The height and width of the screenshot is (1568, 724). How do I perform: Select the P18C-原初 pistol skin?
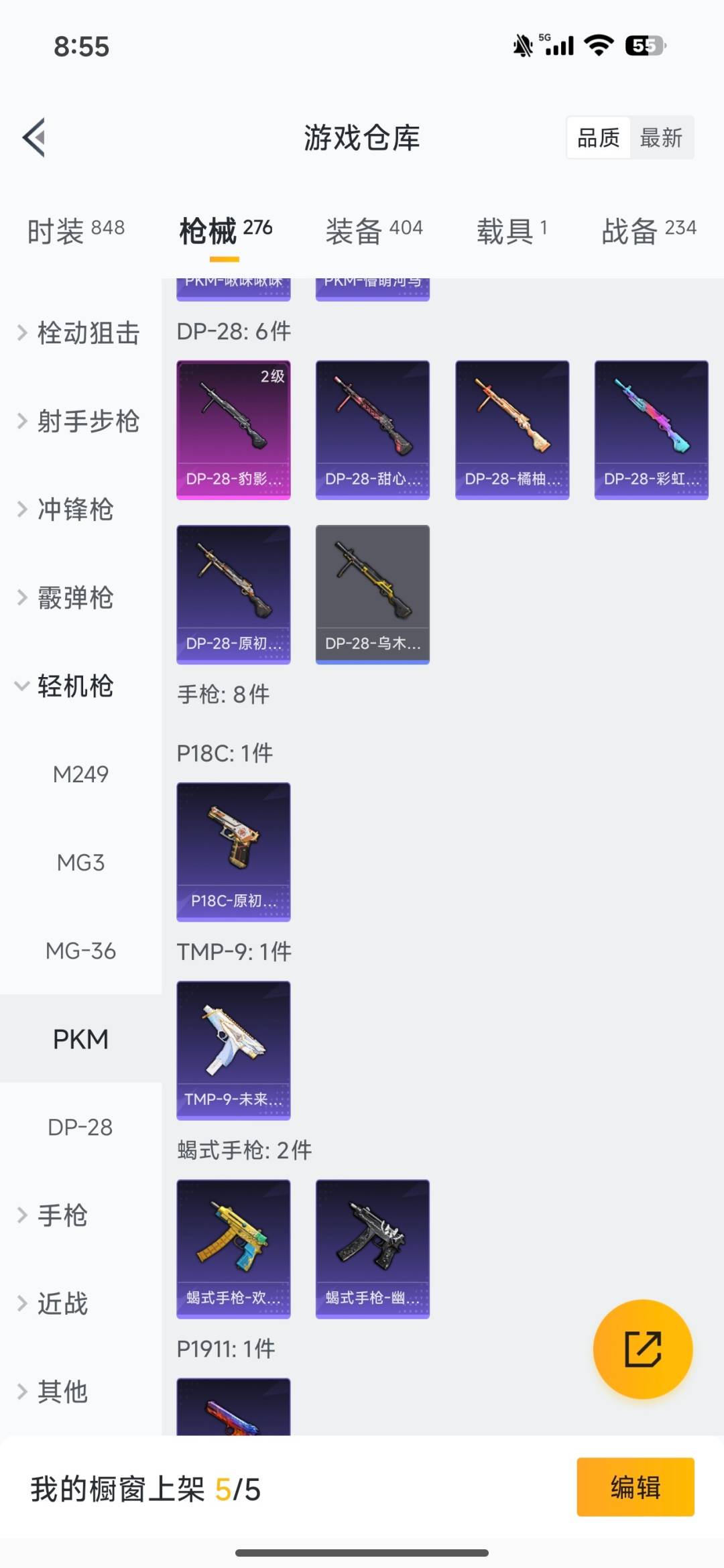coord(233,851)
